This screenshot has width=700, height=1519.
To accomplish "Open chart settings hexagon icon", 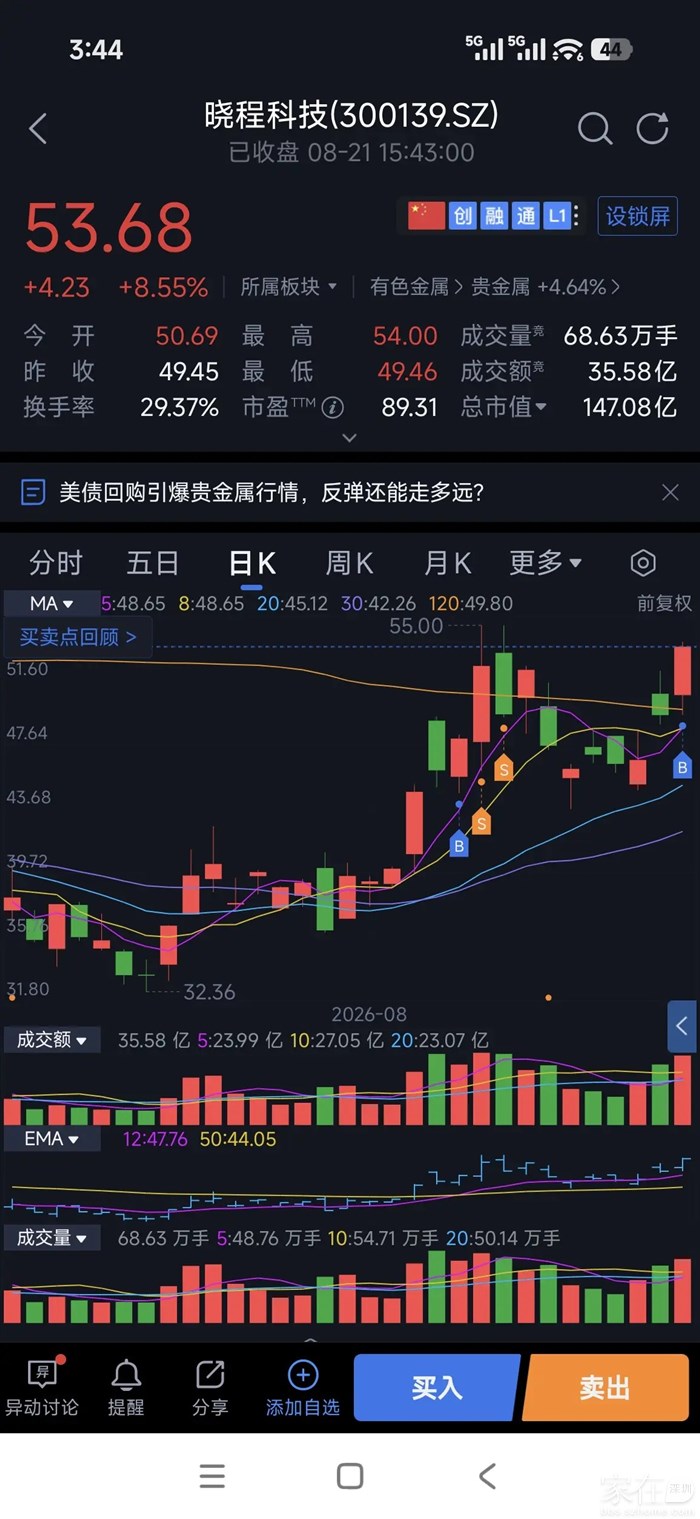I will tap(643, 563).
